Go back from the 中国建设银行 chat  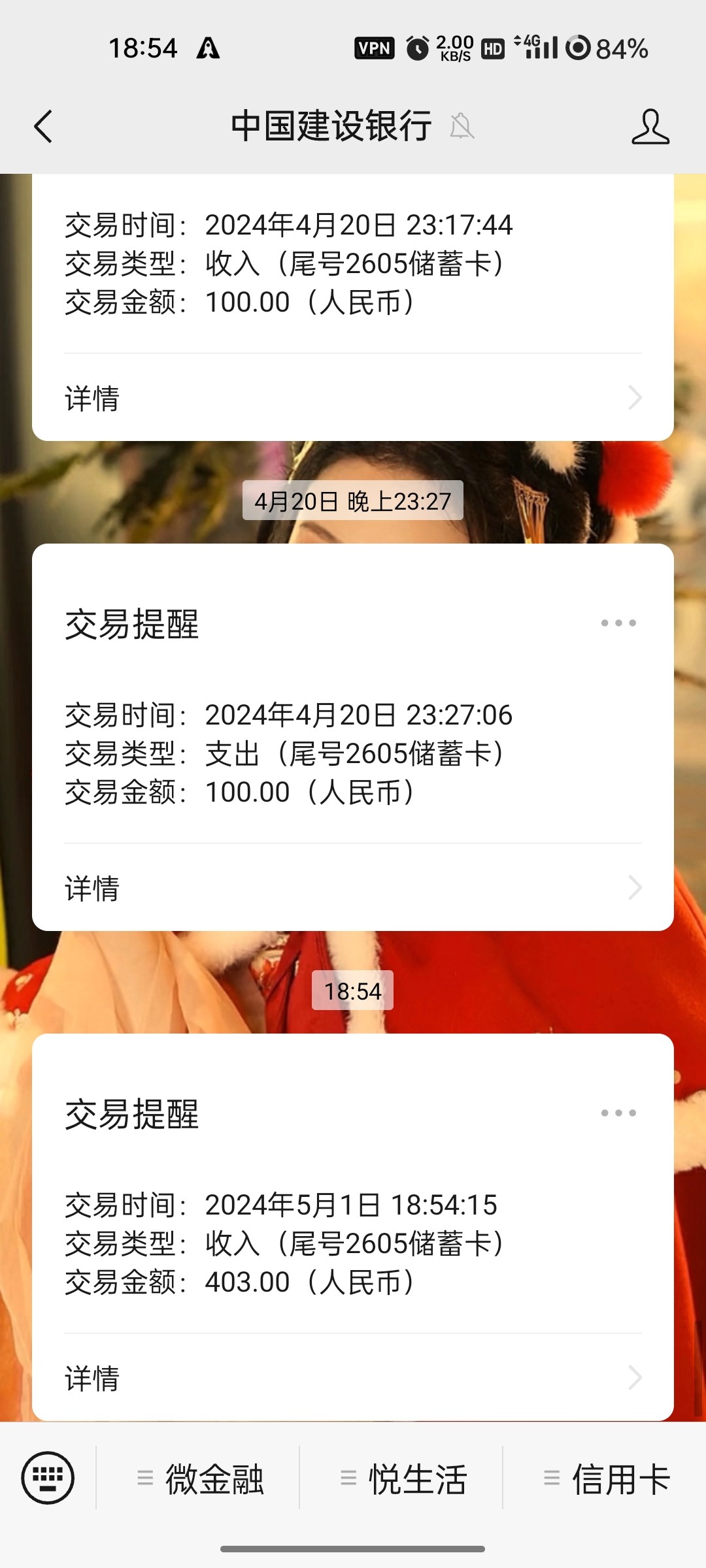click(43, 126)
